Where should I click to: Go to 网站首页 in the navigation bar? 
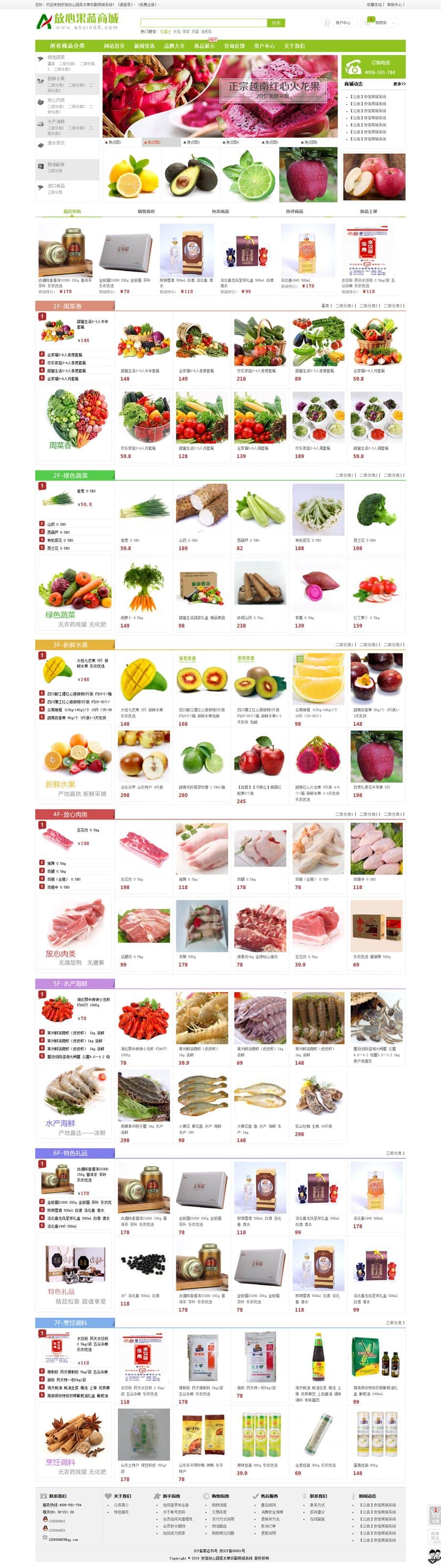coord(114,46)
